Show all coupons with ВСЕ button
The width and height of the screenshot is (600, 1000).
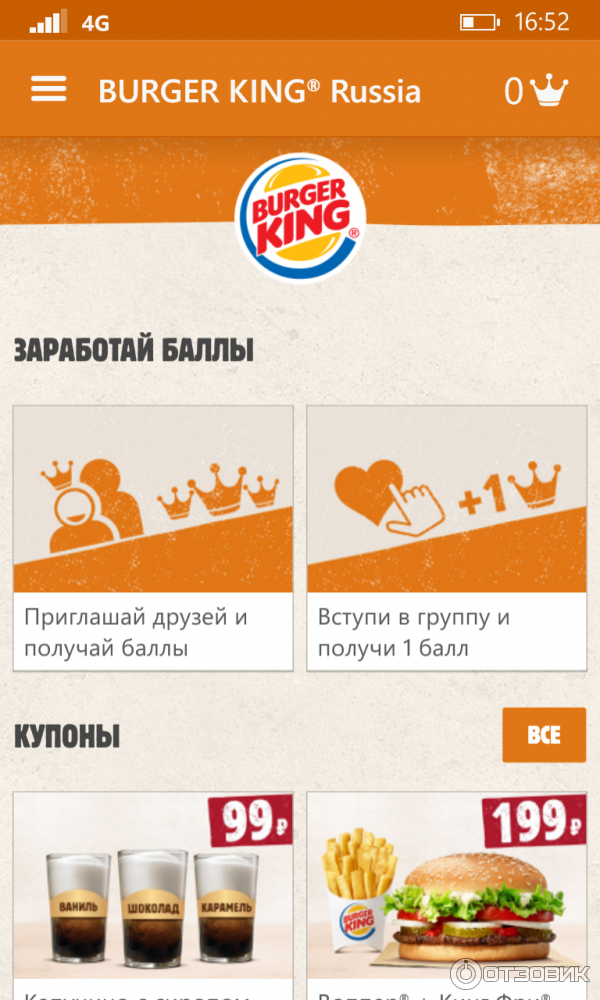coord(544,735)
